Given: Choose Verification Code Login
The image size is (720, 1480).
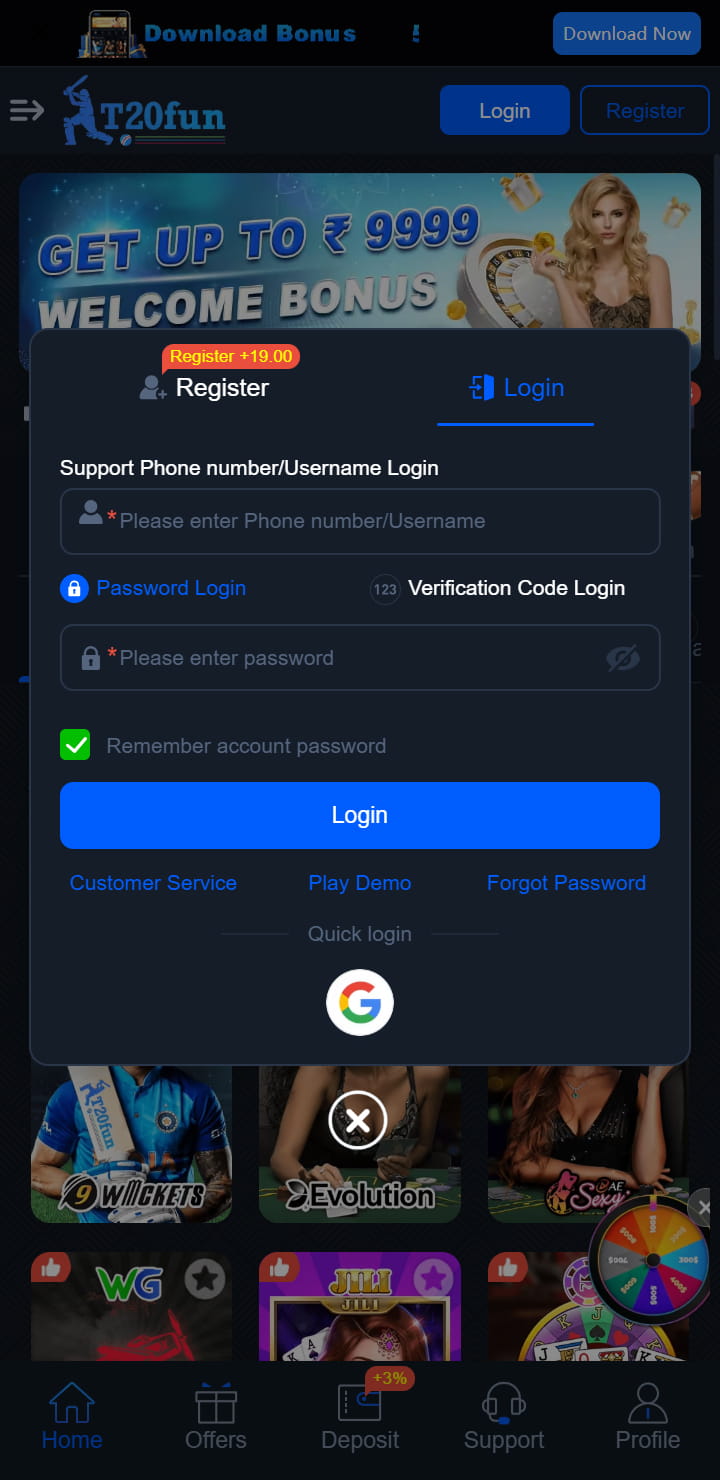Looking at the screenshot, I should click(498, 588).
